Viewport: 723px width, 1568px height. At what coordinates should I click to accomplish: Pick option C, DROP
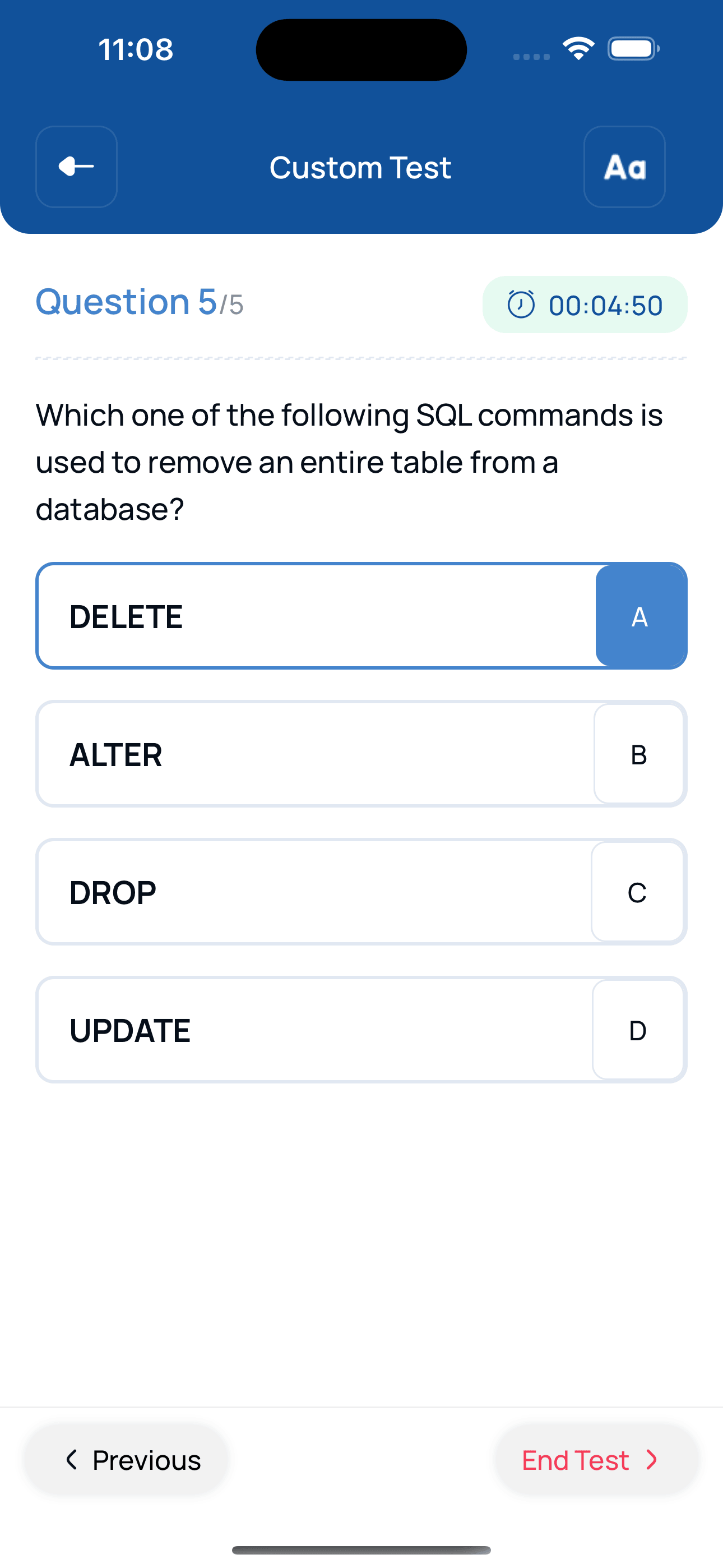click(361, 892)
